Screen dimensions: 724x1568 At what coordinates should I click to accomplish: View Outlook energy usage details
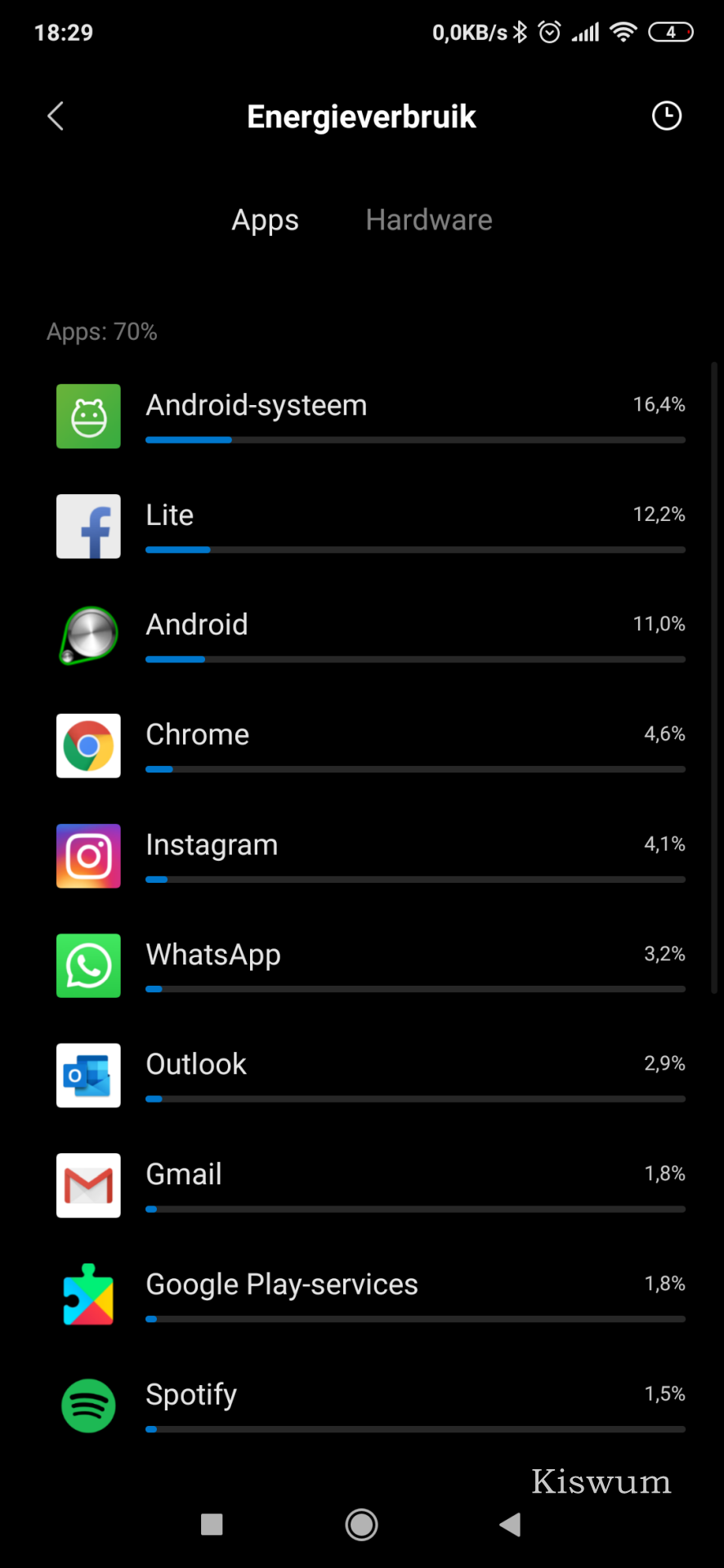tap(370, 1076)
